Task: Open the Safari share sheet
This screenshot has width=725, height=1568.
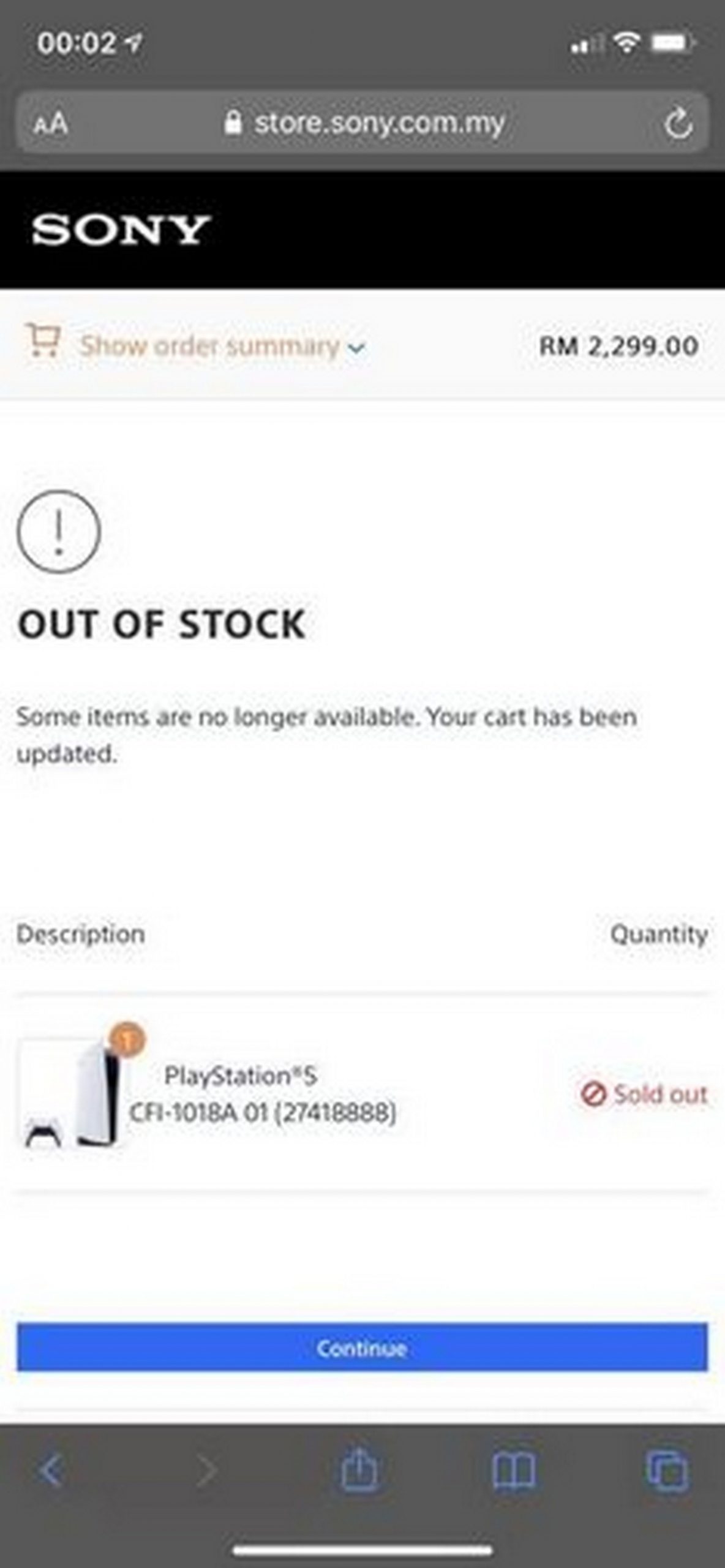Action: pos(359,1468)
